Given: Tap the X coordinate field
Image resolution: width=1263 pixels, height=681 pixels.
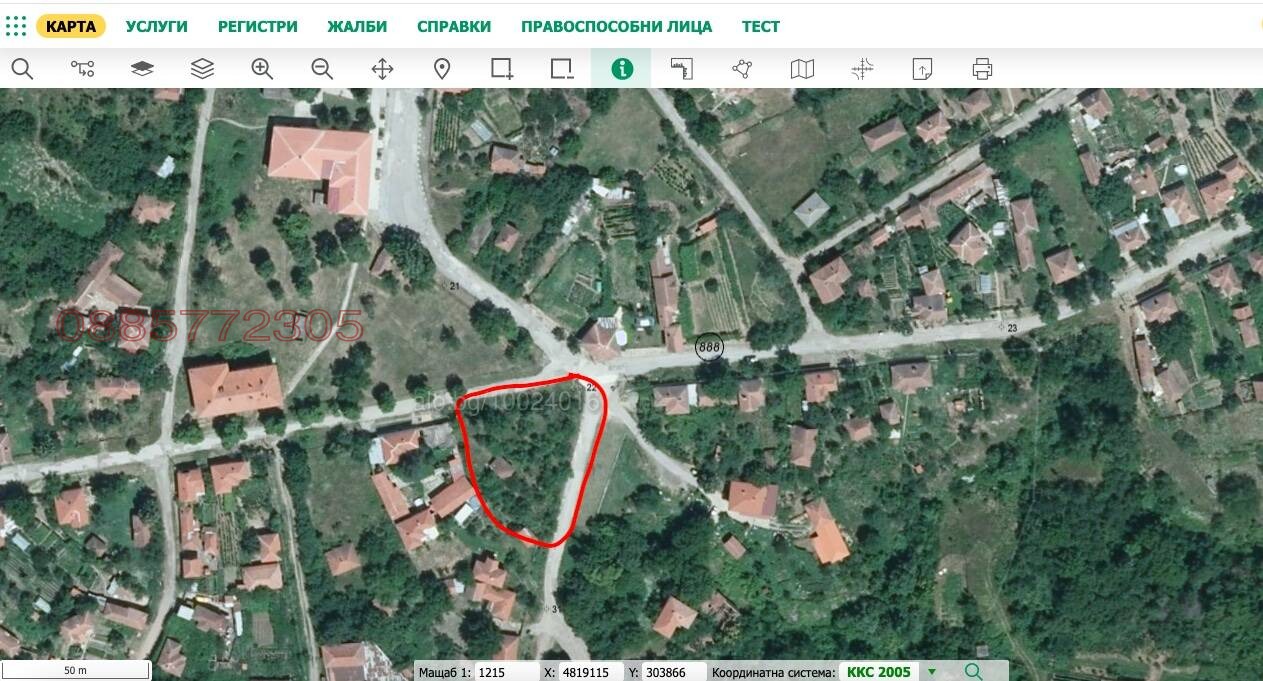Looking at the screenshot, I should point(589,672).
